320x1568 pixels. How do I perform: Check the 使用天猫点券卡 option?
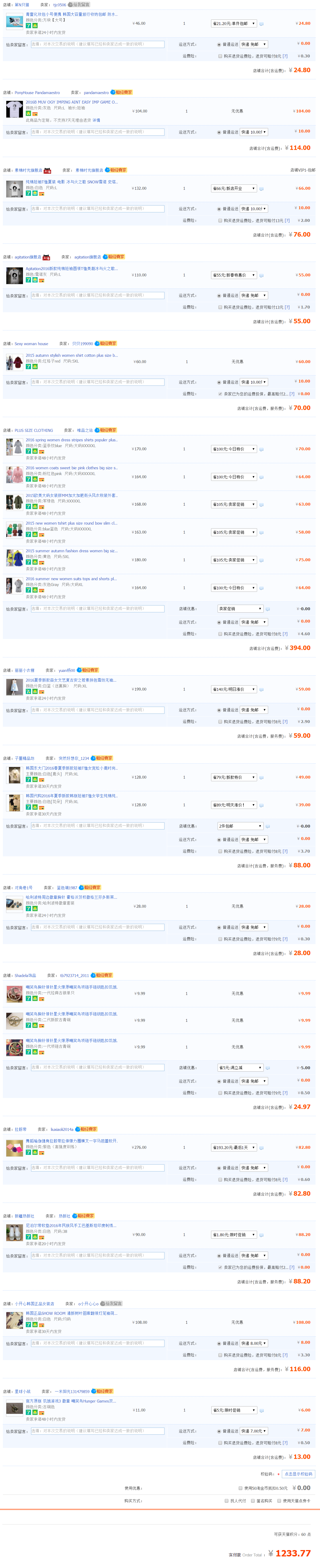tap(279, 1501)
